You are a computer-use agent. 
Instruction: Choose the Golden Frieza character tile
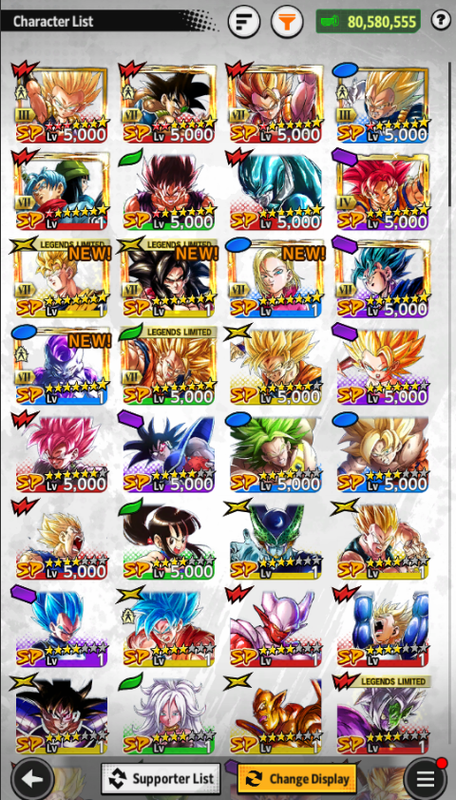[x=276, y=716]
